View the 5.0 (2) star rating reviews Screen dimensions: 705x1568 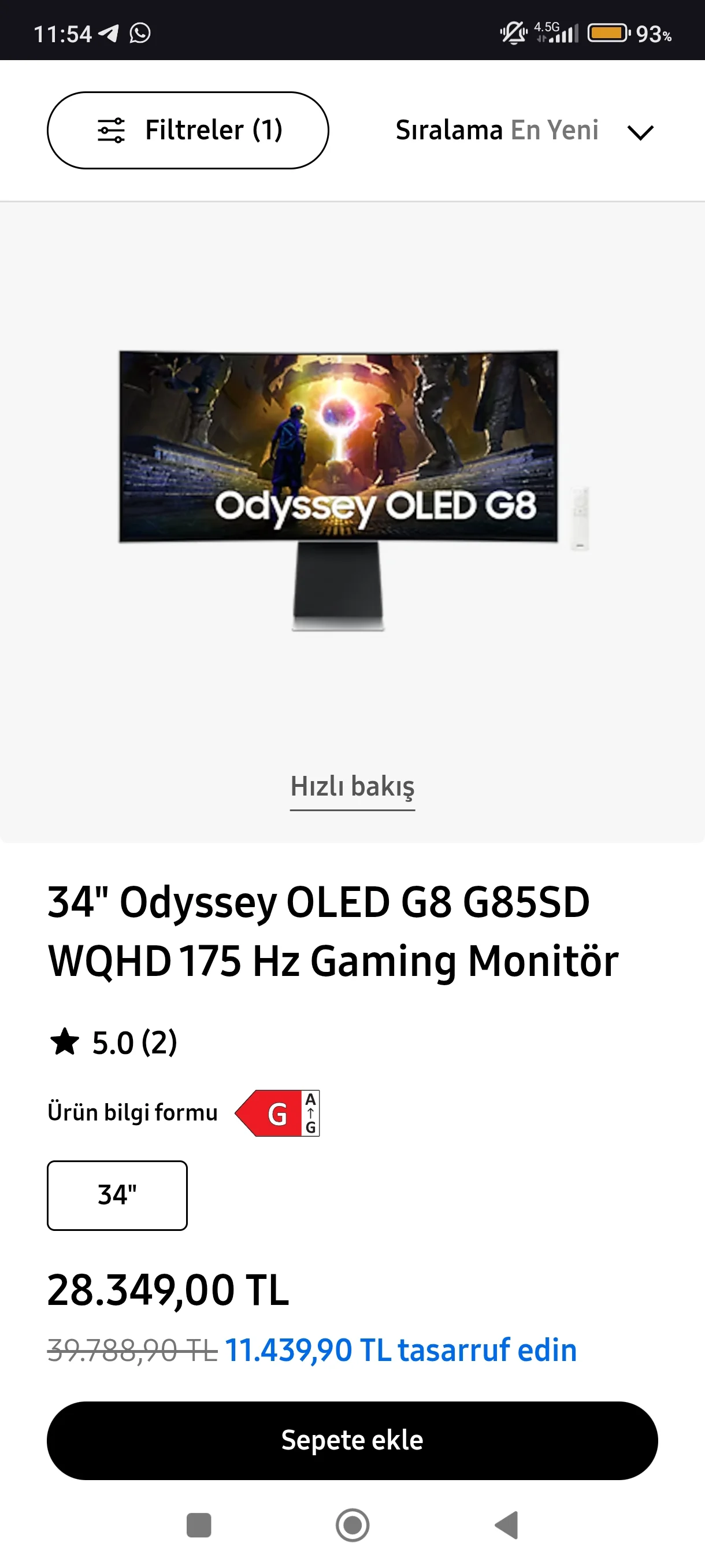pyautogui.click(x=114, y=1042)
